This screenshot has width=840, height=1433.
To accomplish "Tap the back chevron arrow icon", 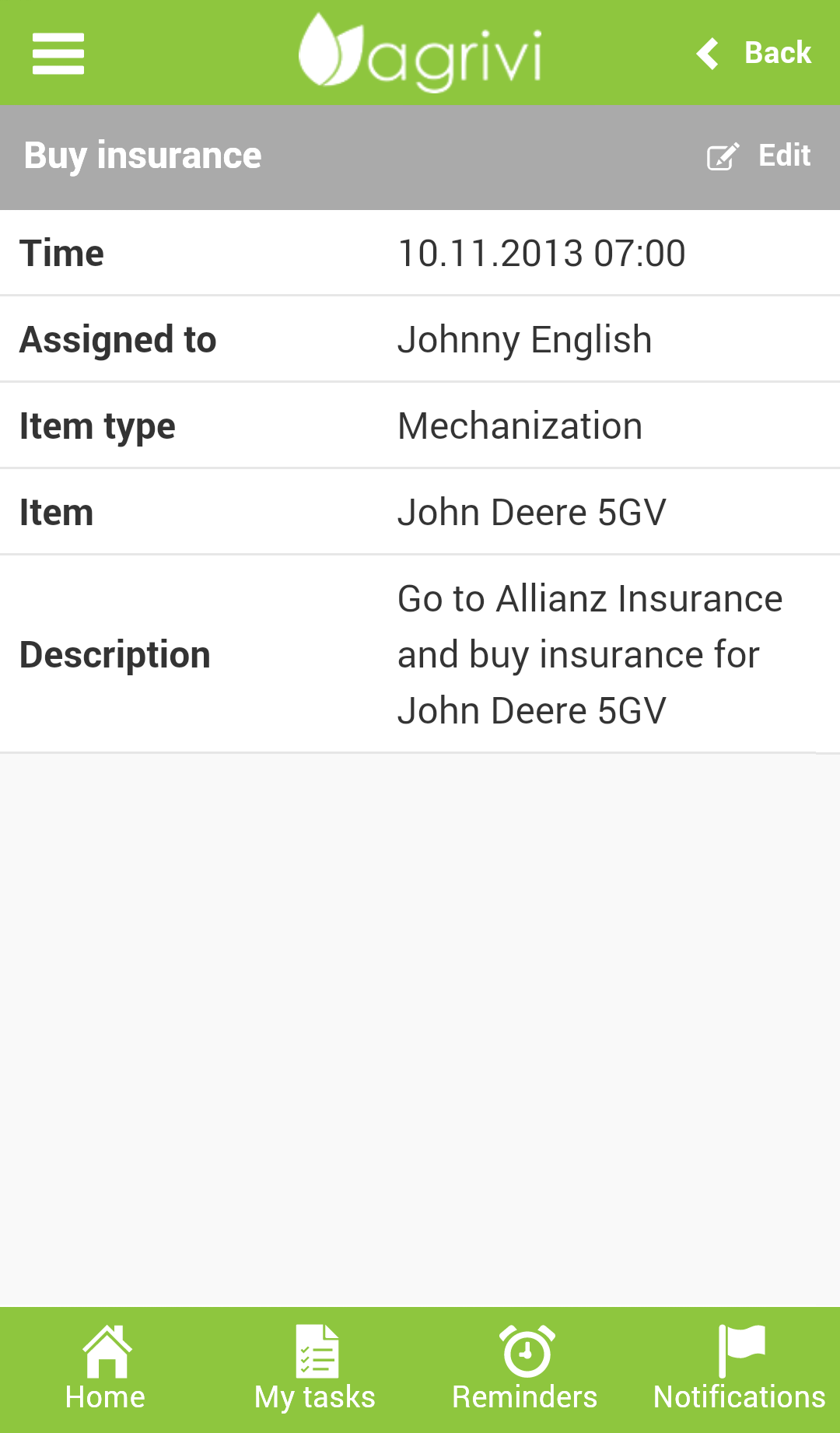I will (x=706, y=51).
